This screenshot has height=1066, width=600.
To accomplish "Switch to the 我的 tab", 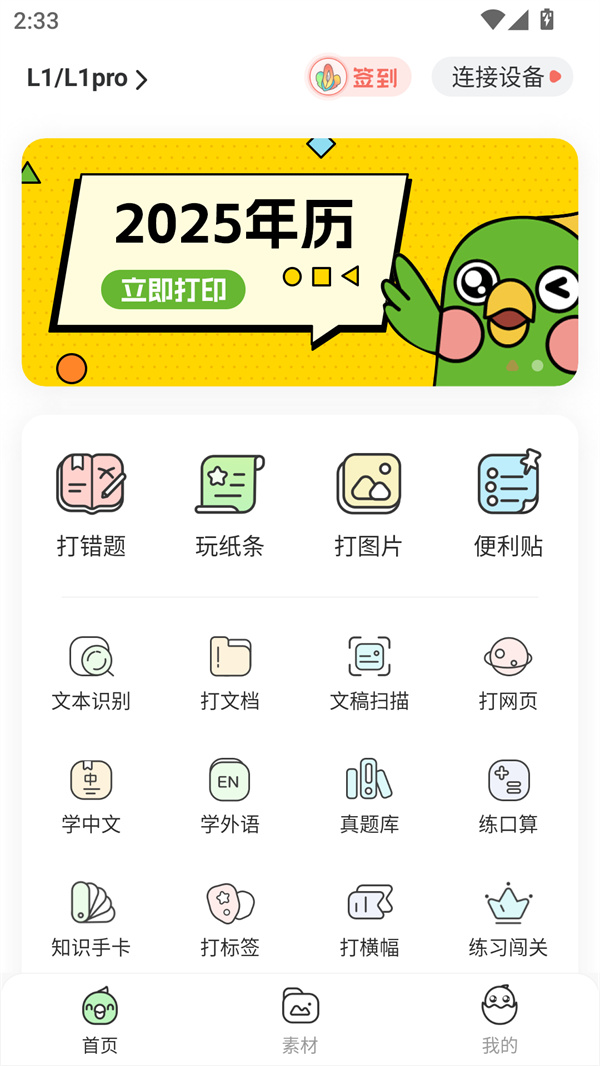I will (499, 1019).
